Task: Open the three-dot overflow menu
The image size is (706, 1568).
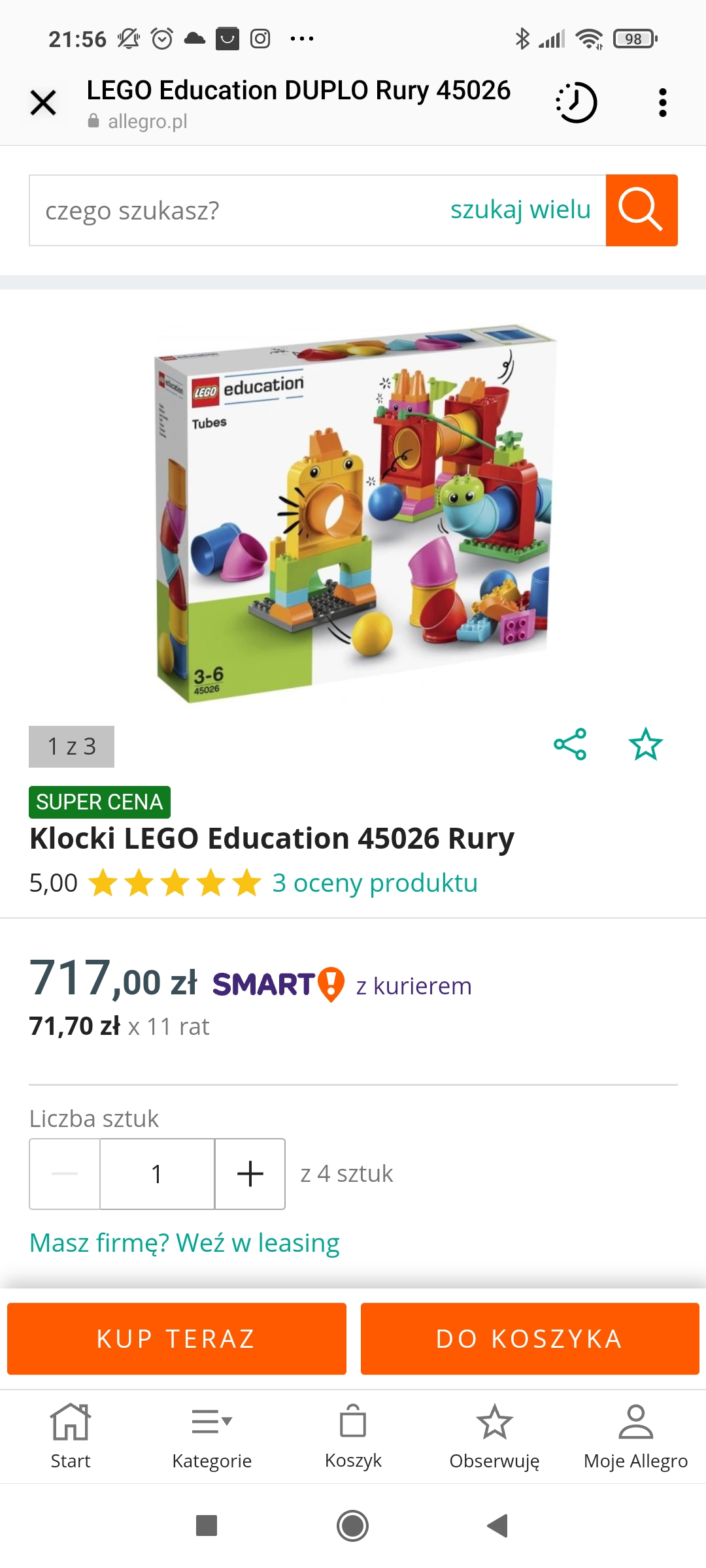Action: pos(662,103)
